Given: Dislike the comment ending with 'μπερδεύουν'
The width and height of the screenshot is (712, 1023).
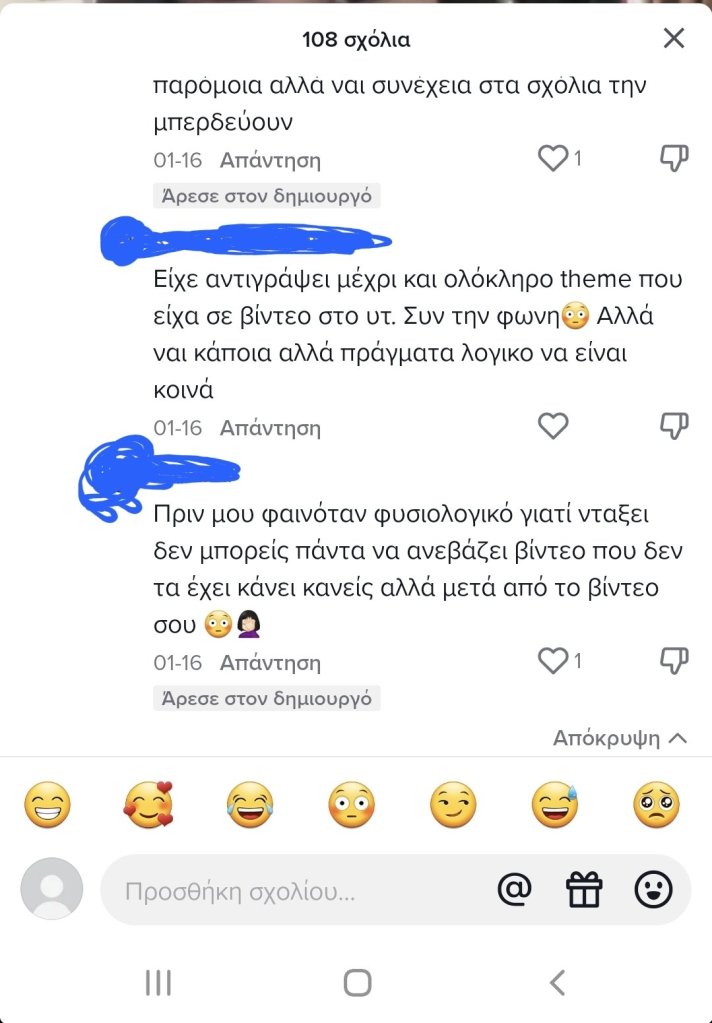Looking at the screenshot, I should pos(675,158).
